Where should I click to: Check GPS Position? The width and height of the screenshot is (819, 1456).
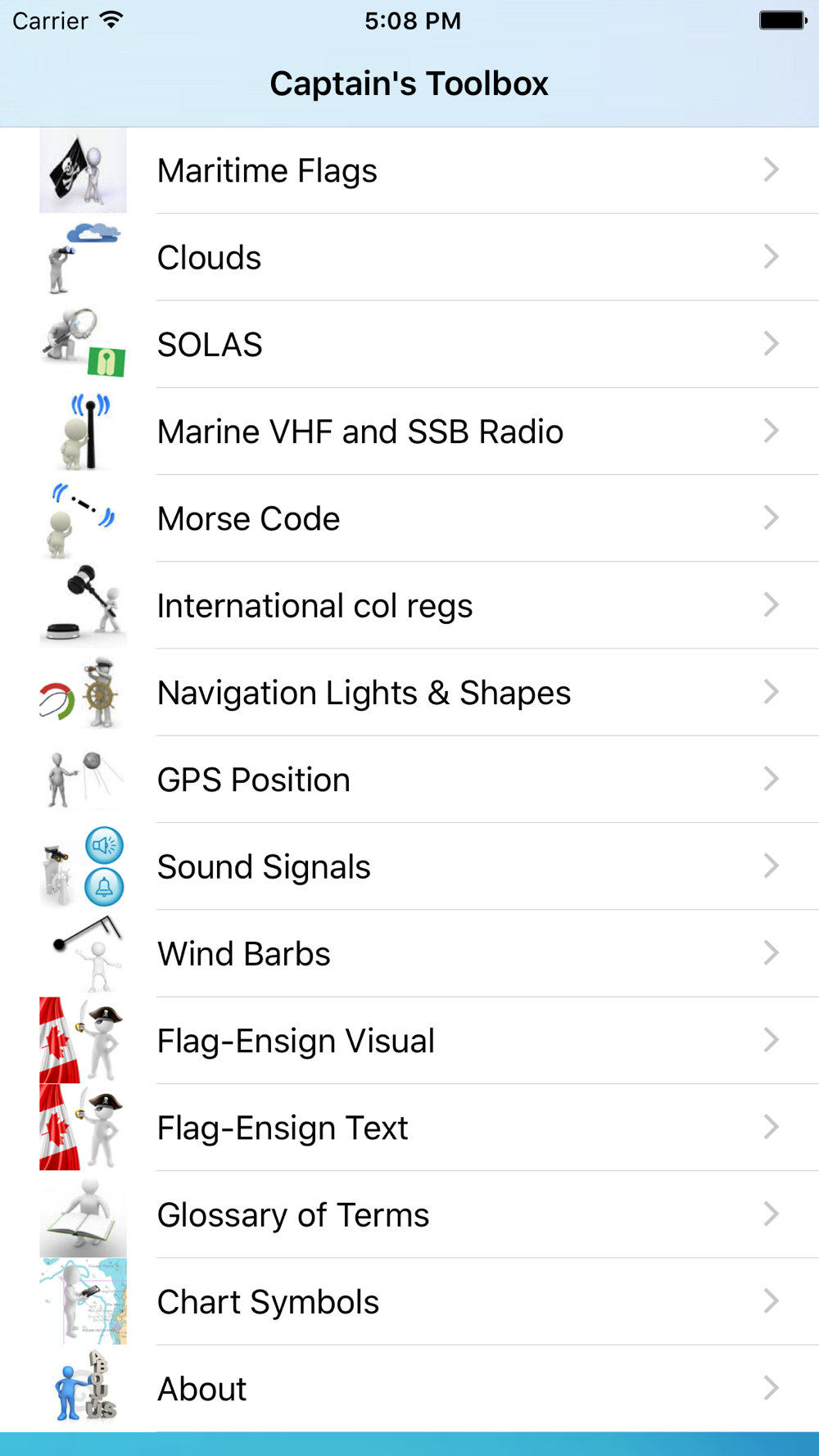click(409, 780)
